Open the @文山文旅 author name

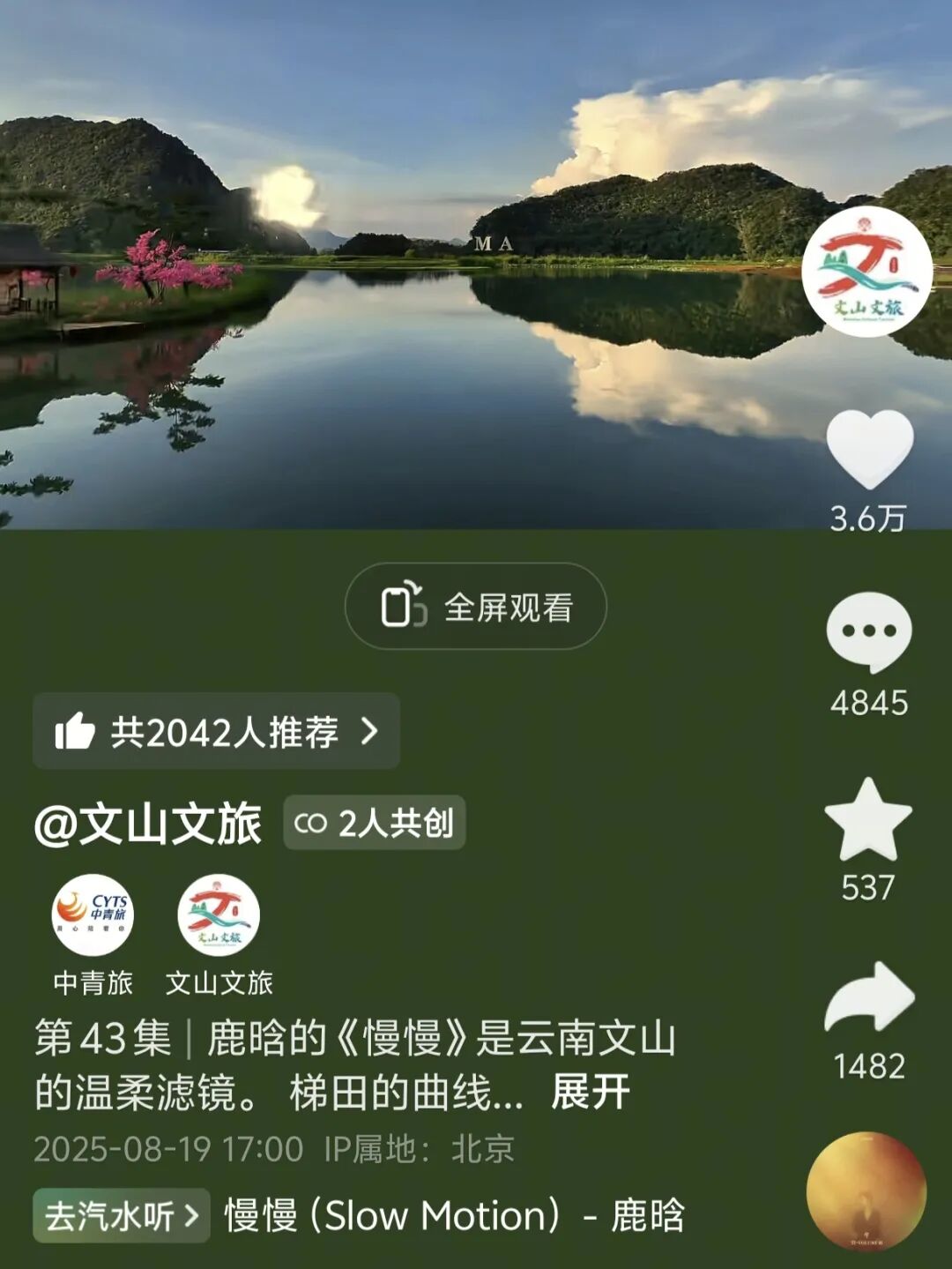click(x=148, y=824)
